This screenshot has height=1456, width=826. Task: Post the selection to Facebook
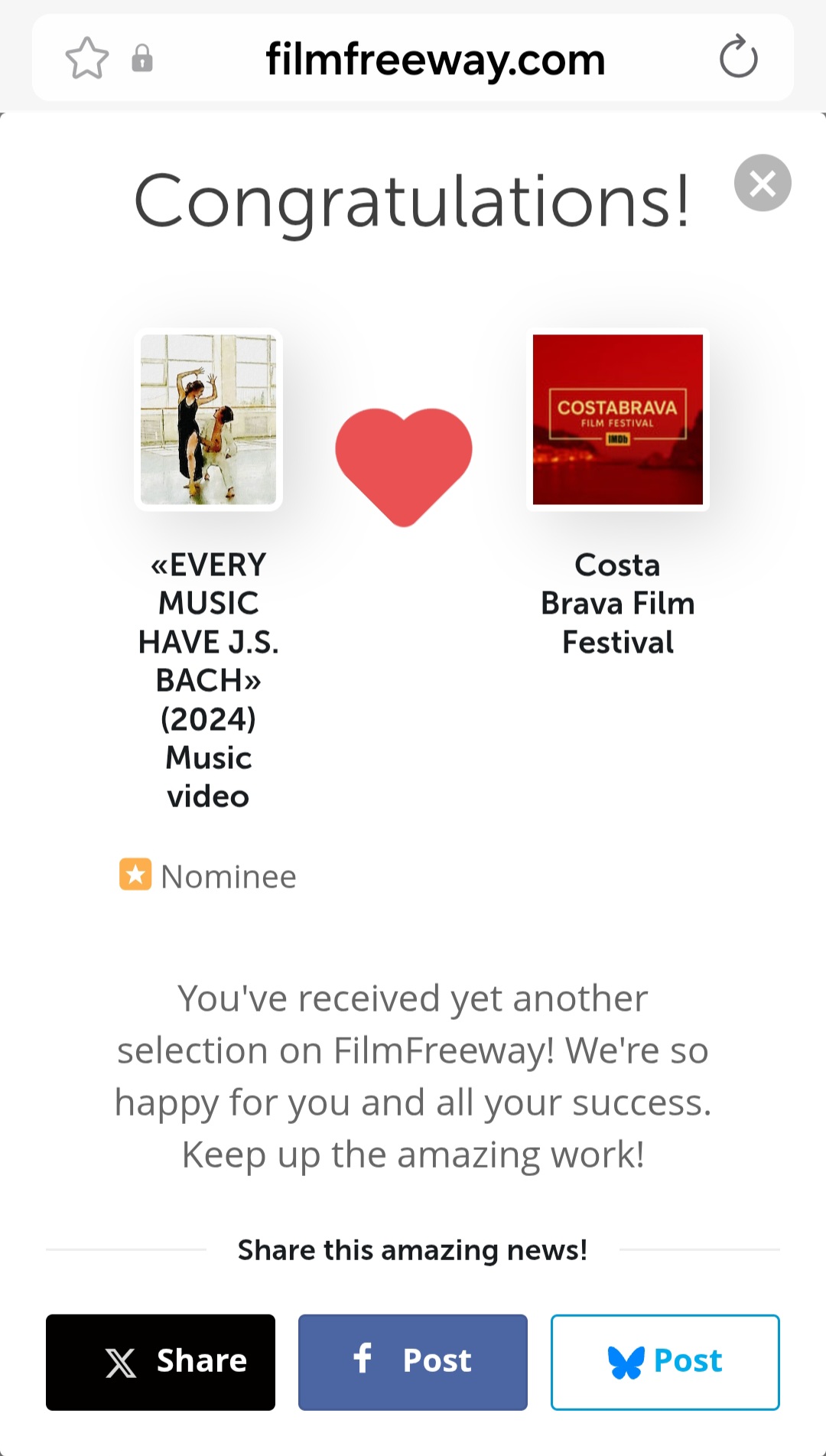pos(413,1362)
